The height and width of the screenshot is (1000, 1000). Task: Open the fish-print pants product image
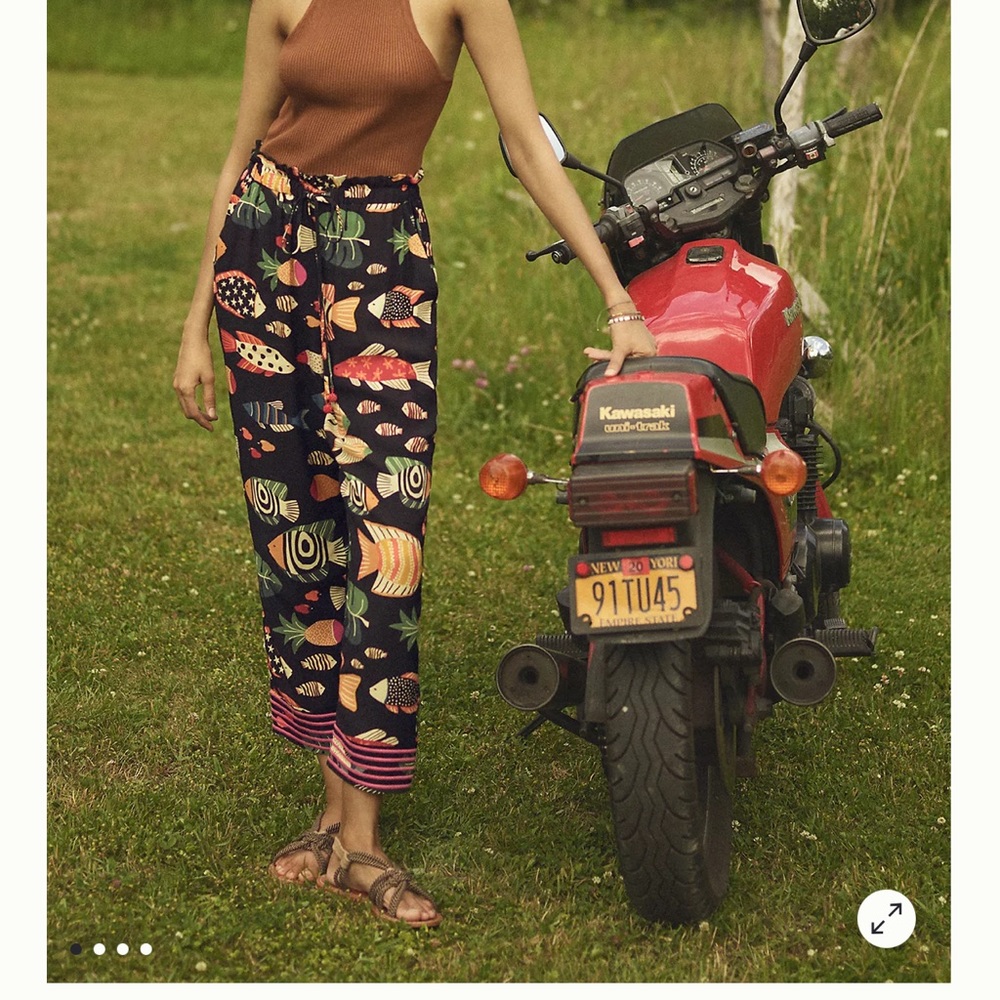coord(499,491)
